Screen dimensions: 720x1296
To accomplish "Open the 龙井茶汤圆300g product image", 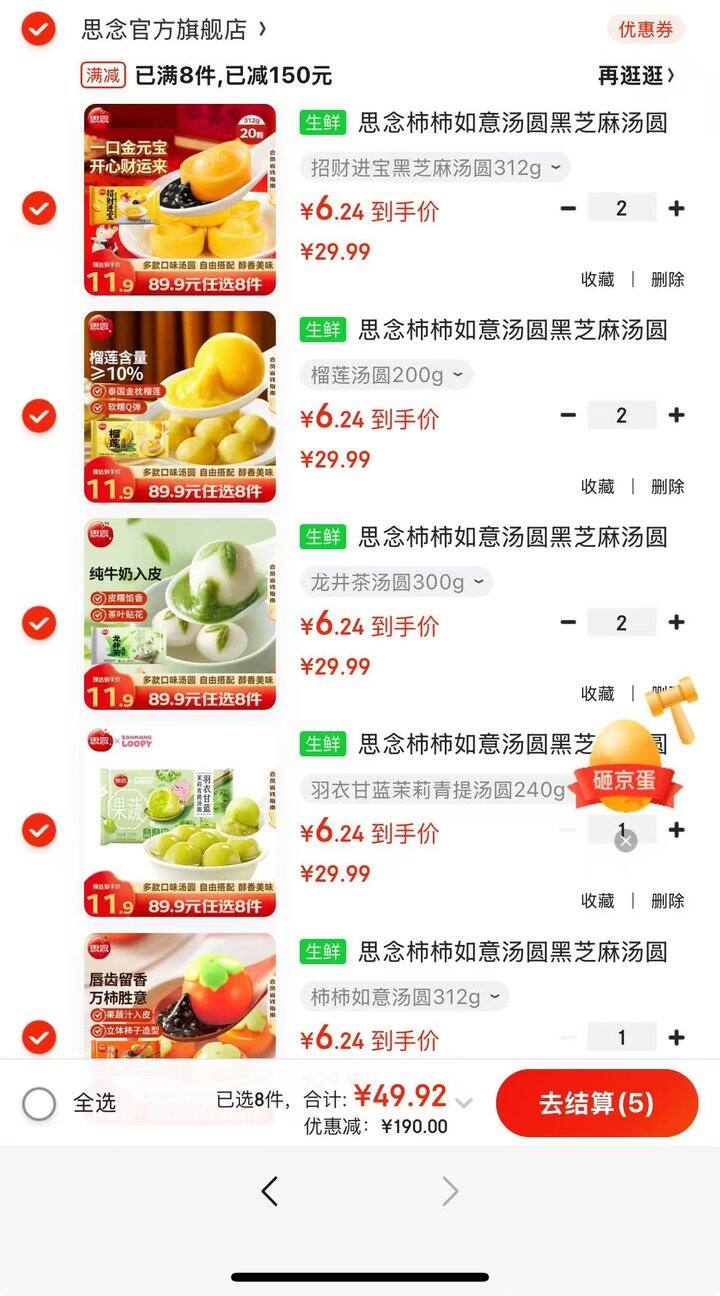I will (x=180, y=614).
